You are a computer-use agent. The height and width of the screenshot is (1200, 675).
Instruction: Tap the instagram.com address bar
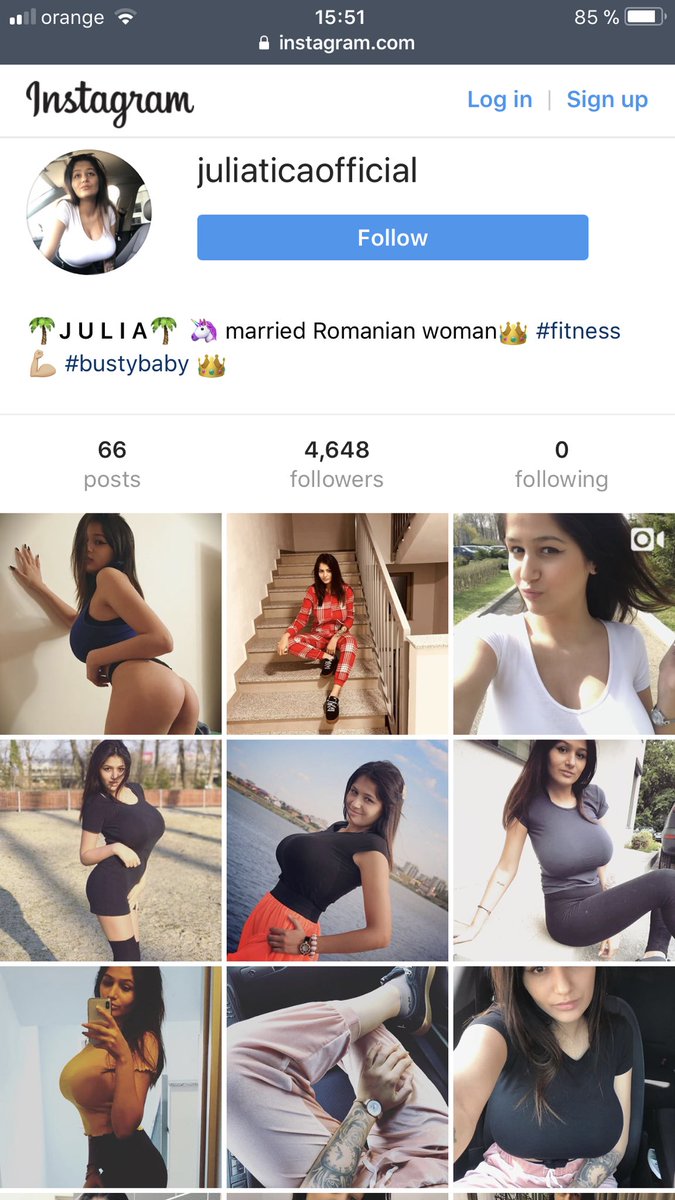(x=337, y=43)
